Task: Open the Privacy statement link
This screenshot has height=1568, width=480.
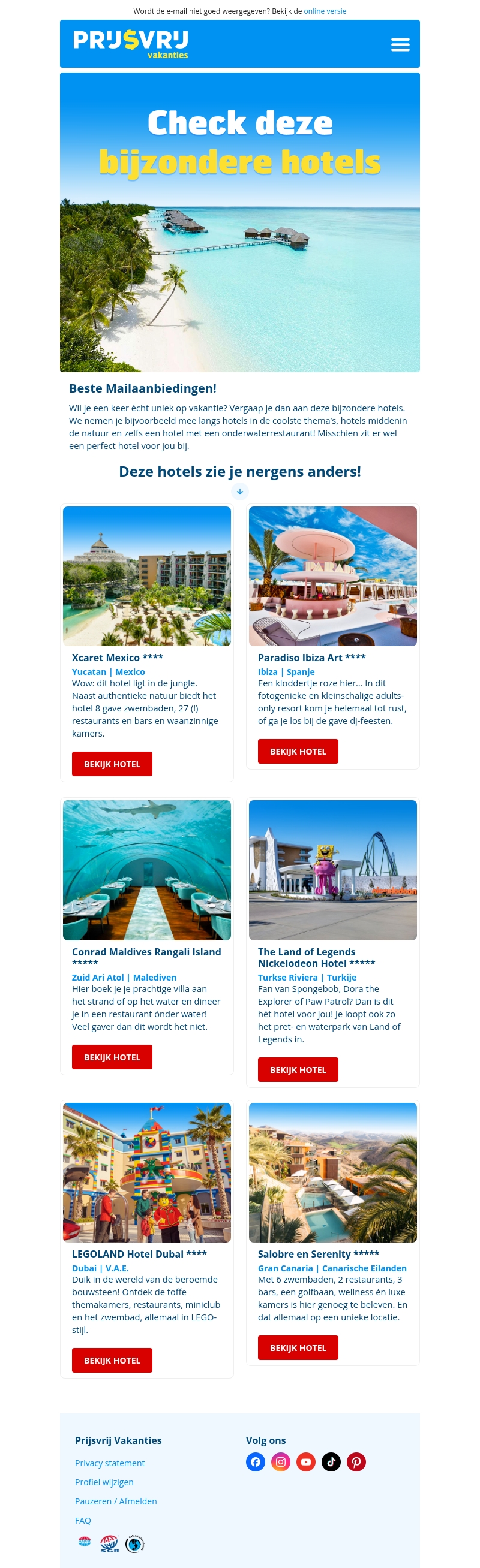Action: tap(110, 1463)
